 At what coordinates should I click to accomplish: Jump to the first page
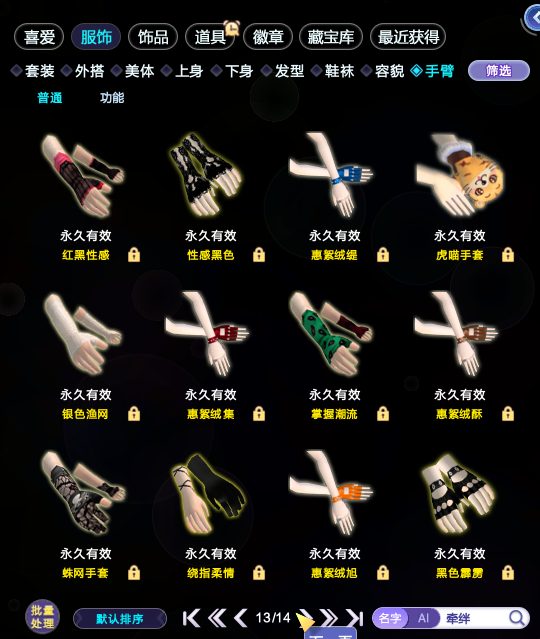click(x=191, y=618)
